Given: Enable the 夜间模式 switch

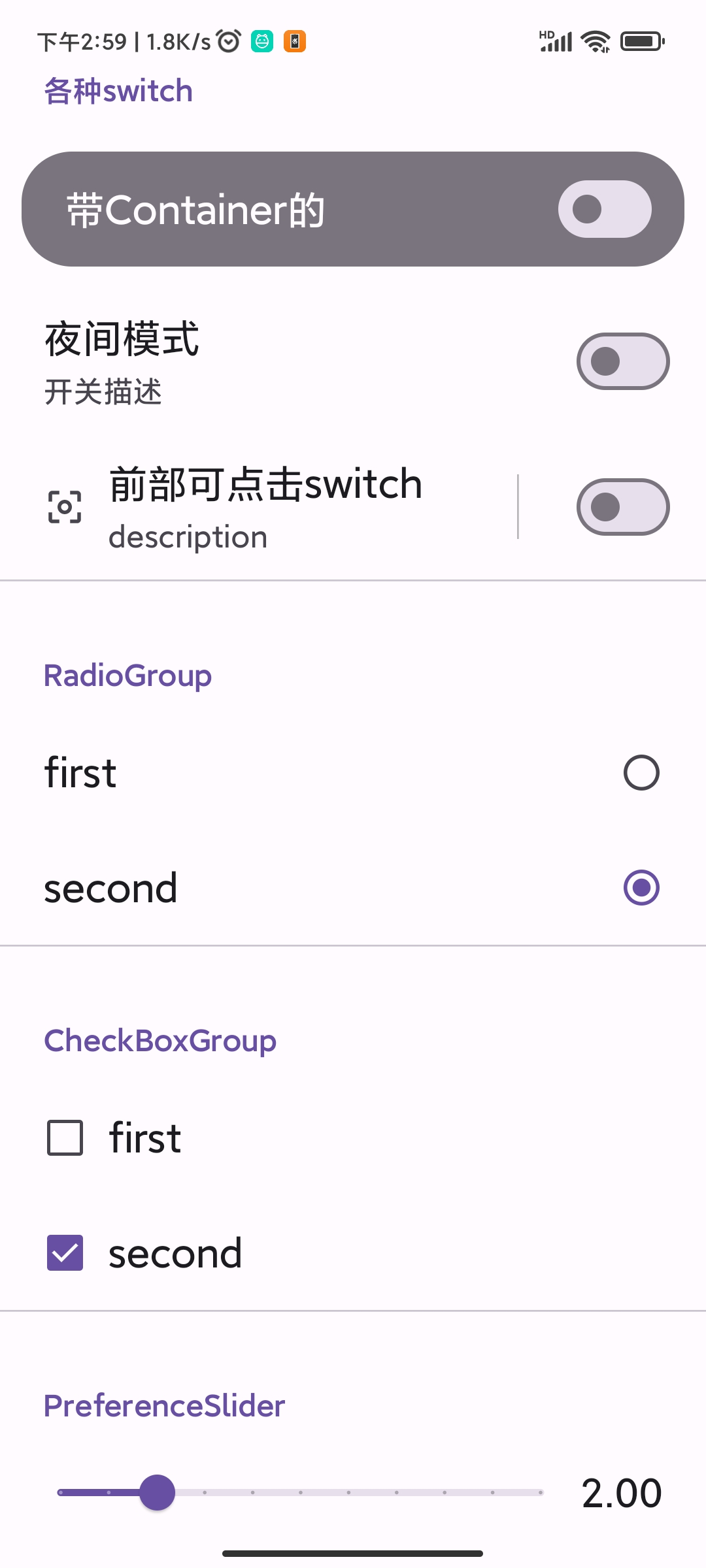Looking at the screenshot, I should click(623, 361).
